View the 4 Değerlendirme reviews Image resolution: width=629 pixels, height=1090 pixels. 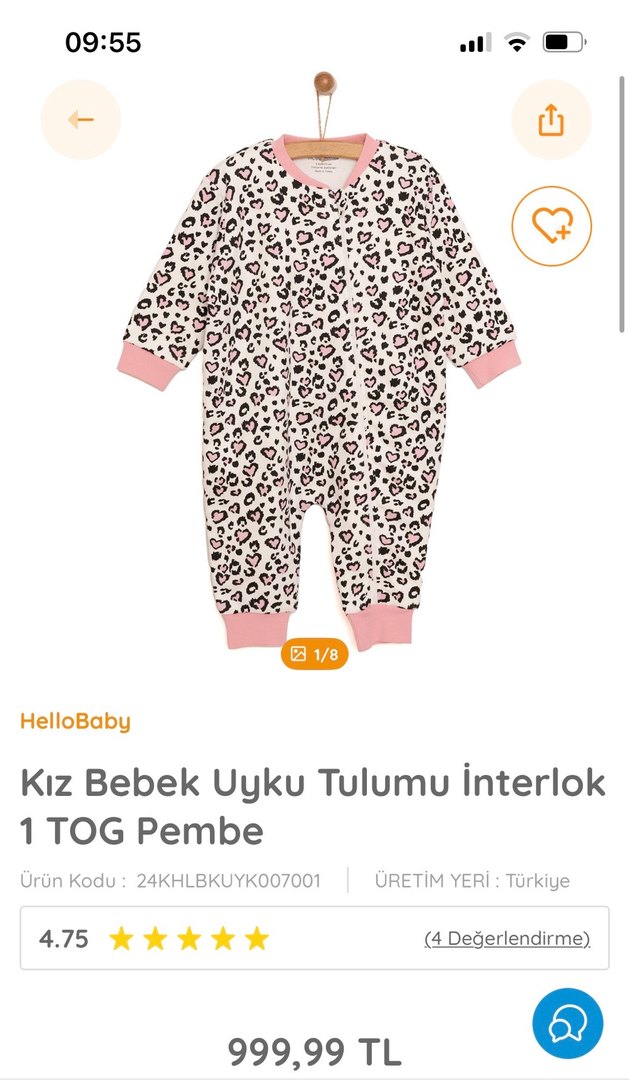pos(507,939)
